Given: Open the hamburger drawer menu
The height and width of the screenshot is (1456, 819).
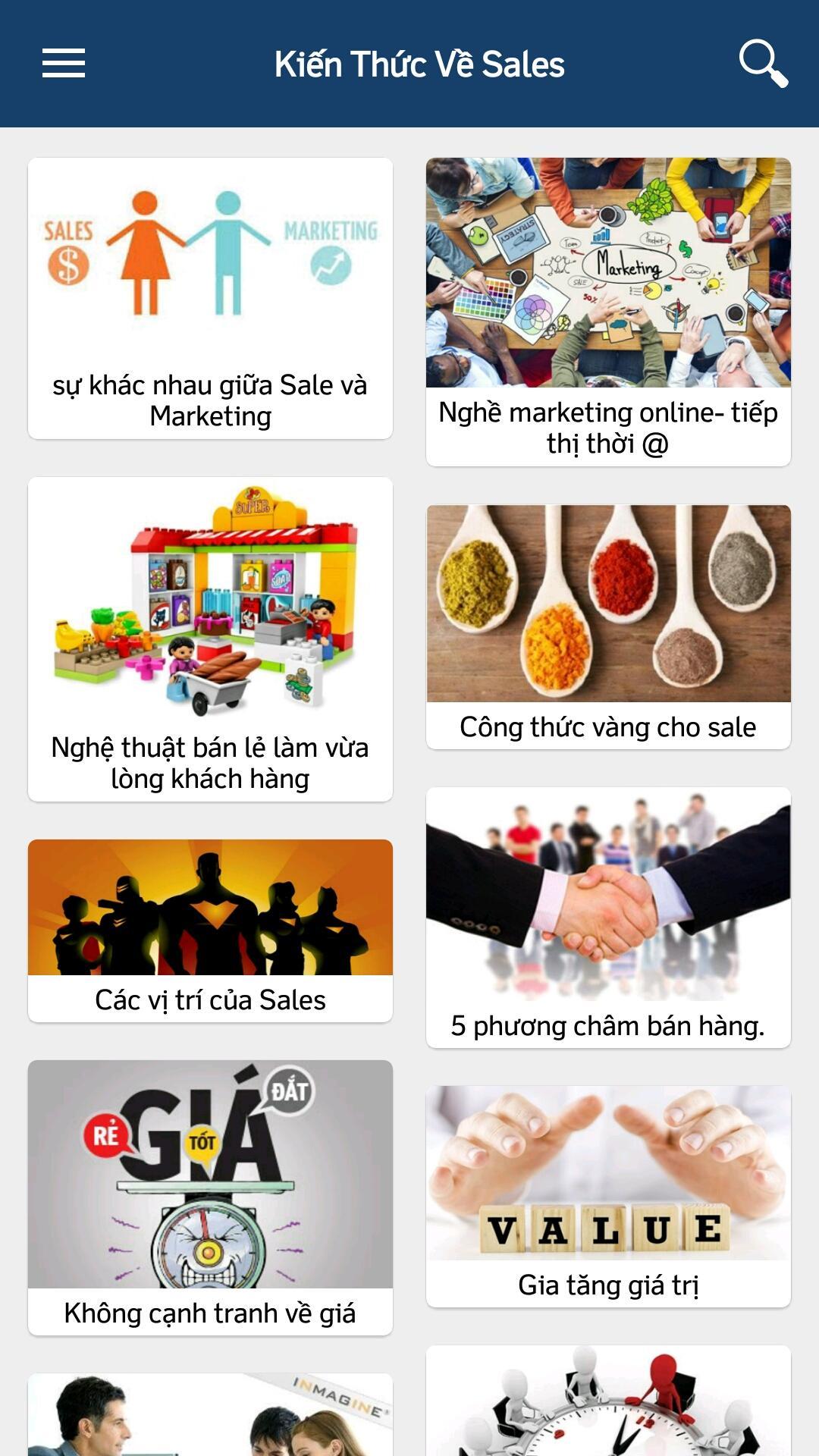Looking at the screenshot, I should [x=64, y=64].
